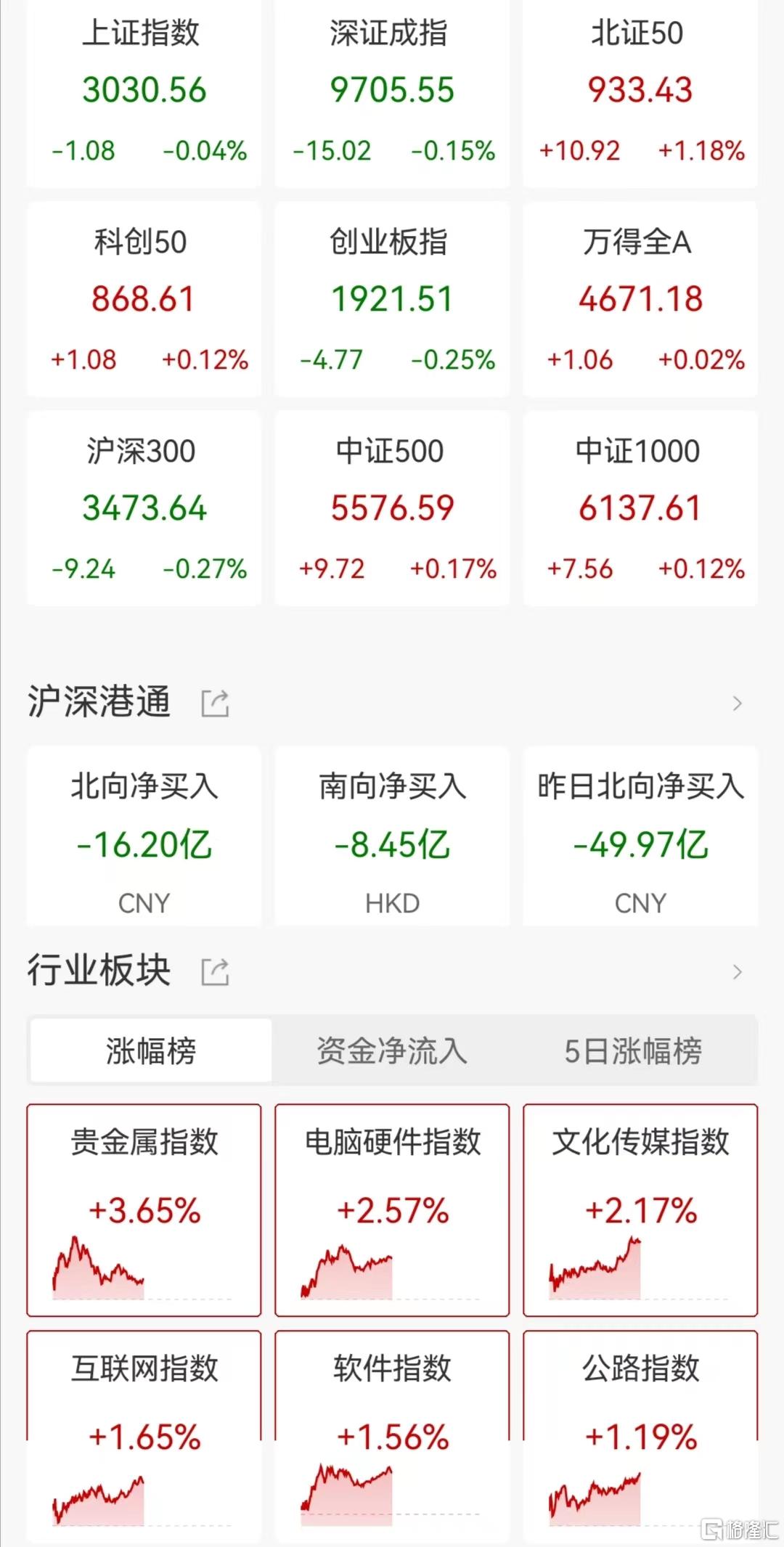The image size is (784, 1547).
Task: Expand 行业板块 with the chevron arrow
Action: point(738,972)
